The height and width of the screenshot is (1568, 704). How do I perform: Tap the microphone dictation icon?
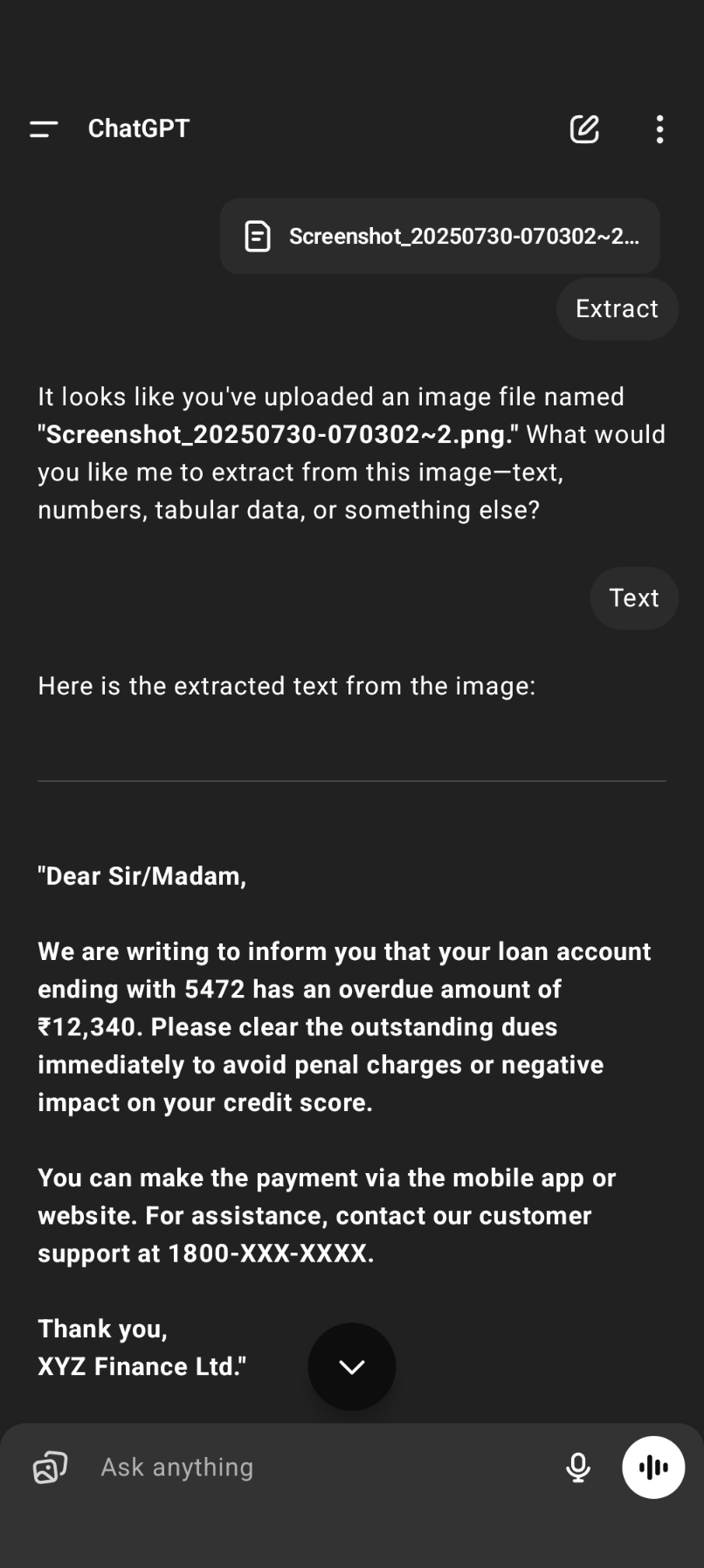click(577, 1467)
